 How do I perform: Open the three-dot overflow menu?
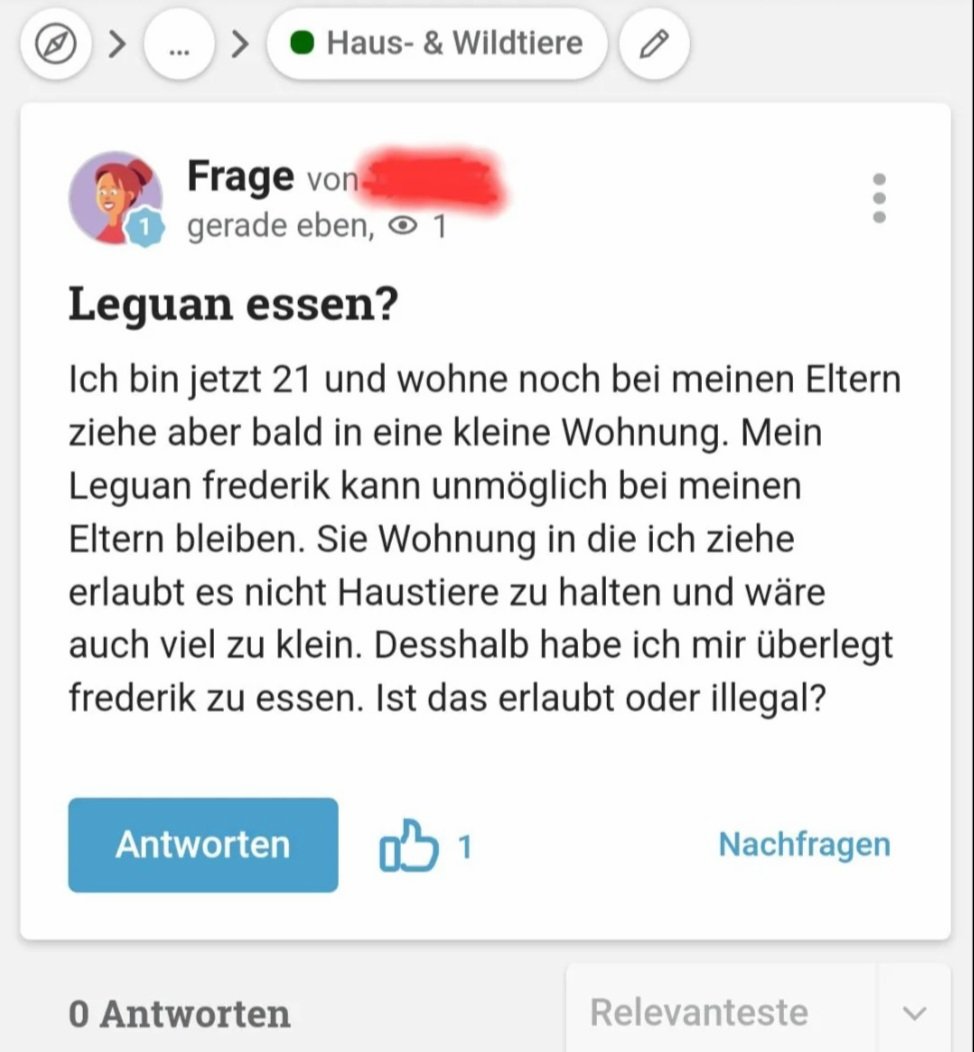pos(879,198)
